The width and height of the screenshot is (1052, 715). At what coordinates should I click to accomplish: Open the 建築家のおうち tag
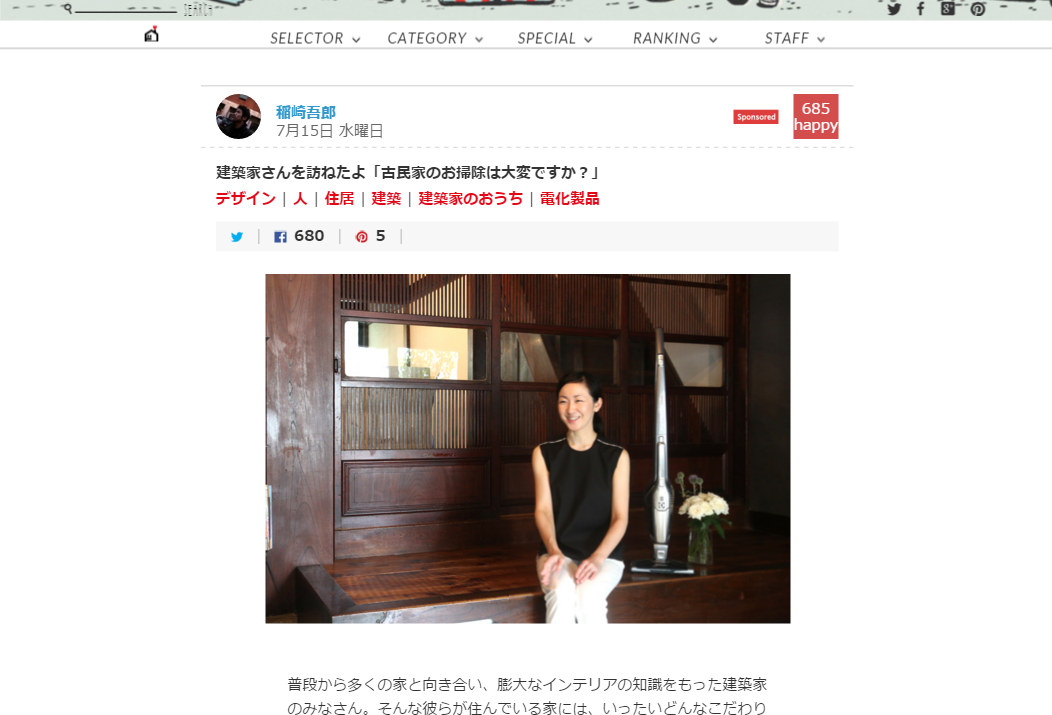470,198
